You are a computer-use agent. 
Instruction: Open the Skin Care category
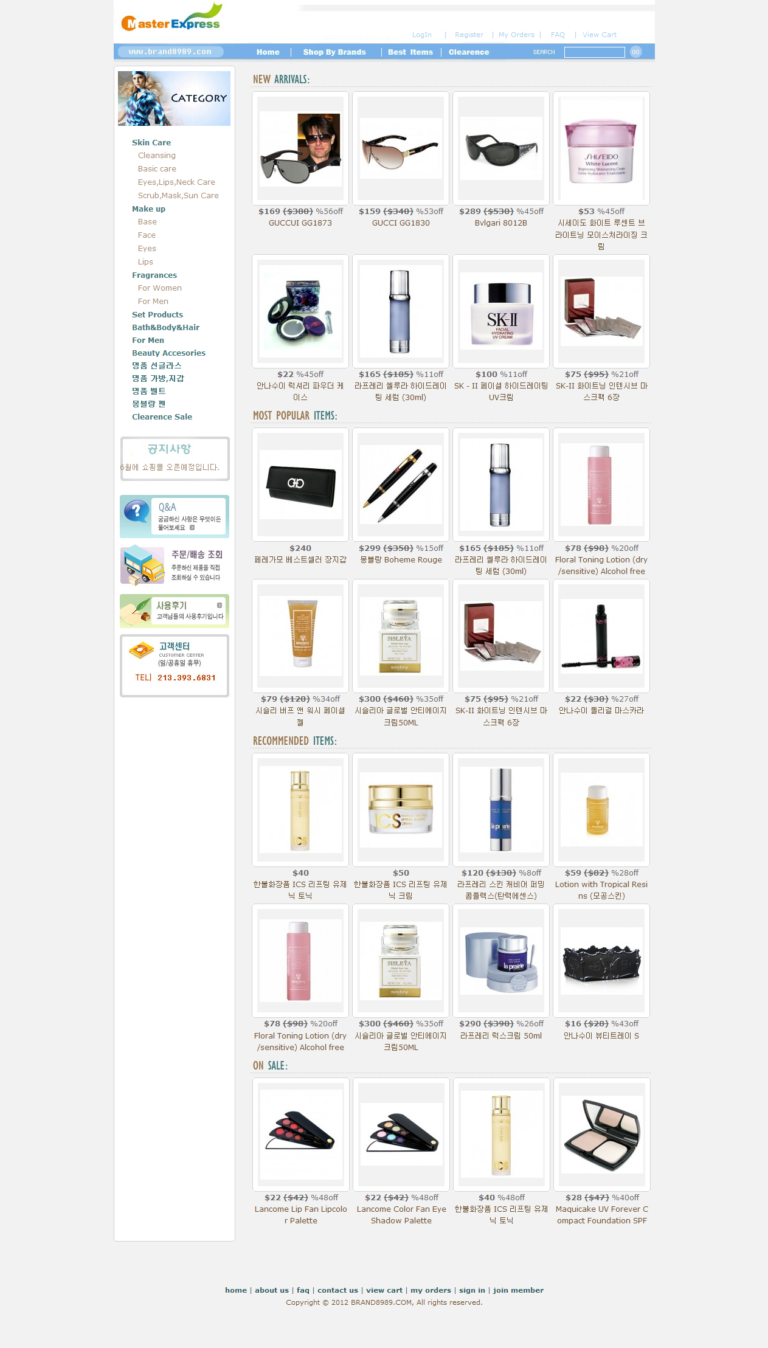pyautogui.click(x=151, y=143)
